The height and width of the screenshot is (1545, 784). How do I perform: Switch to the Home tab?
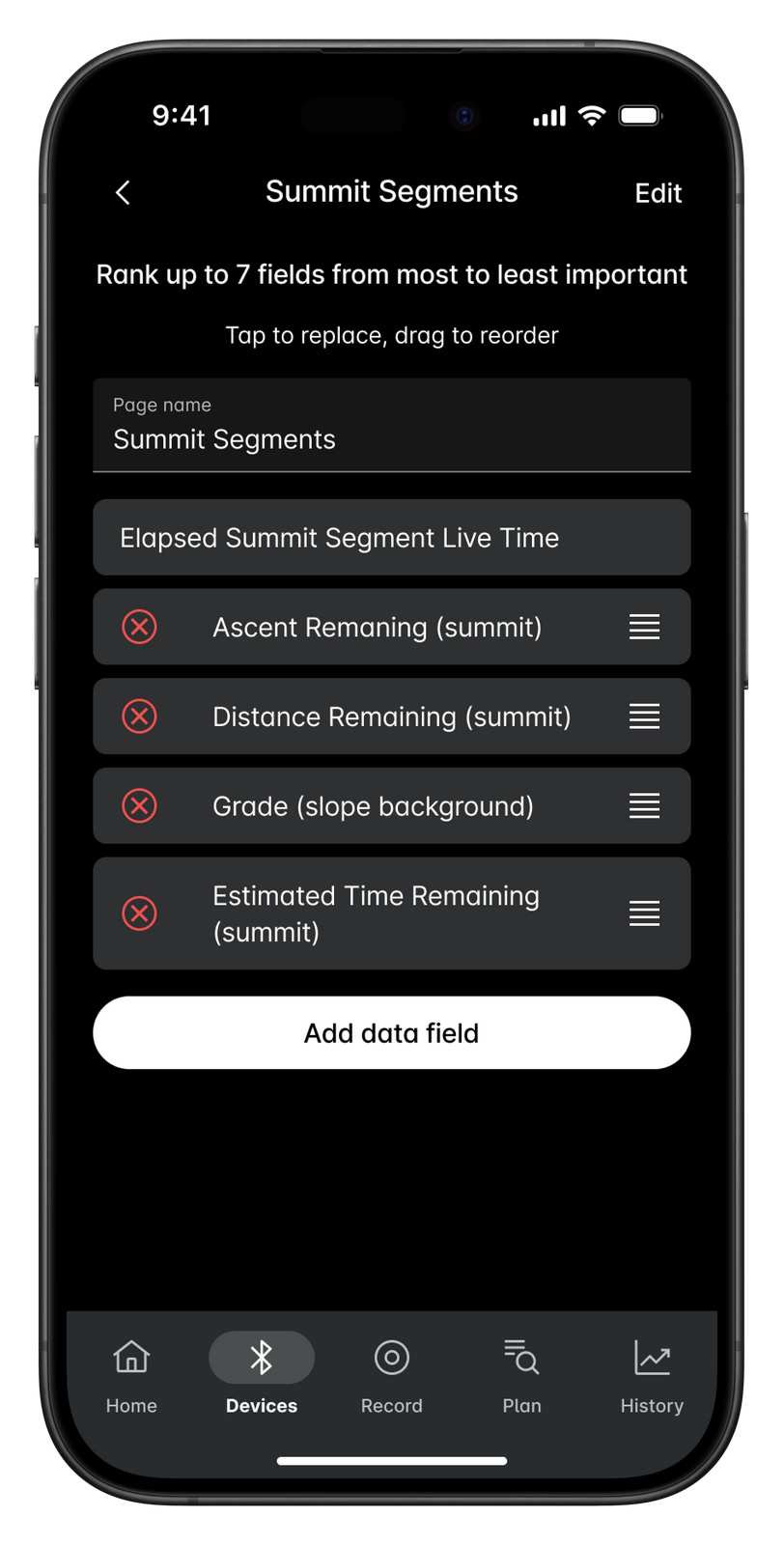click(x=131, y=1375)
